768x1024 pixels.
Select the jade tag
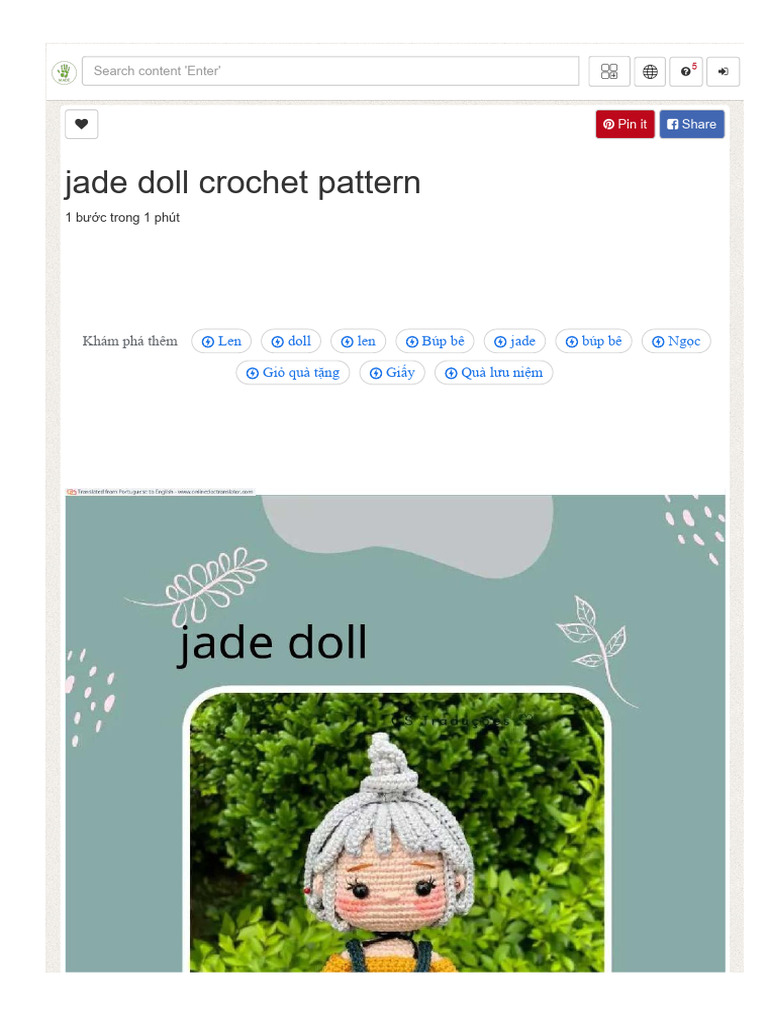point(515,341)
